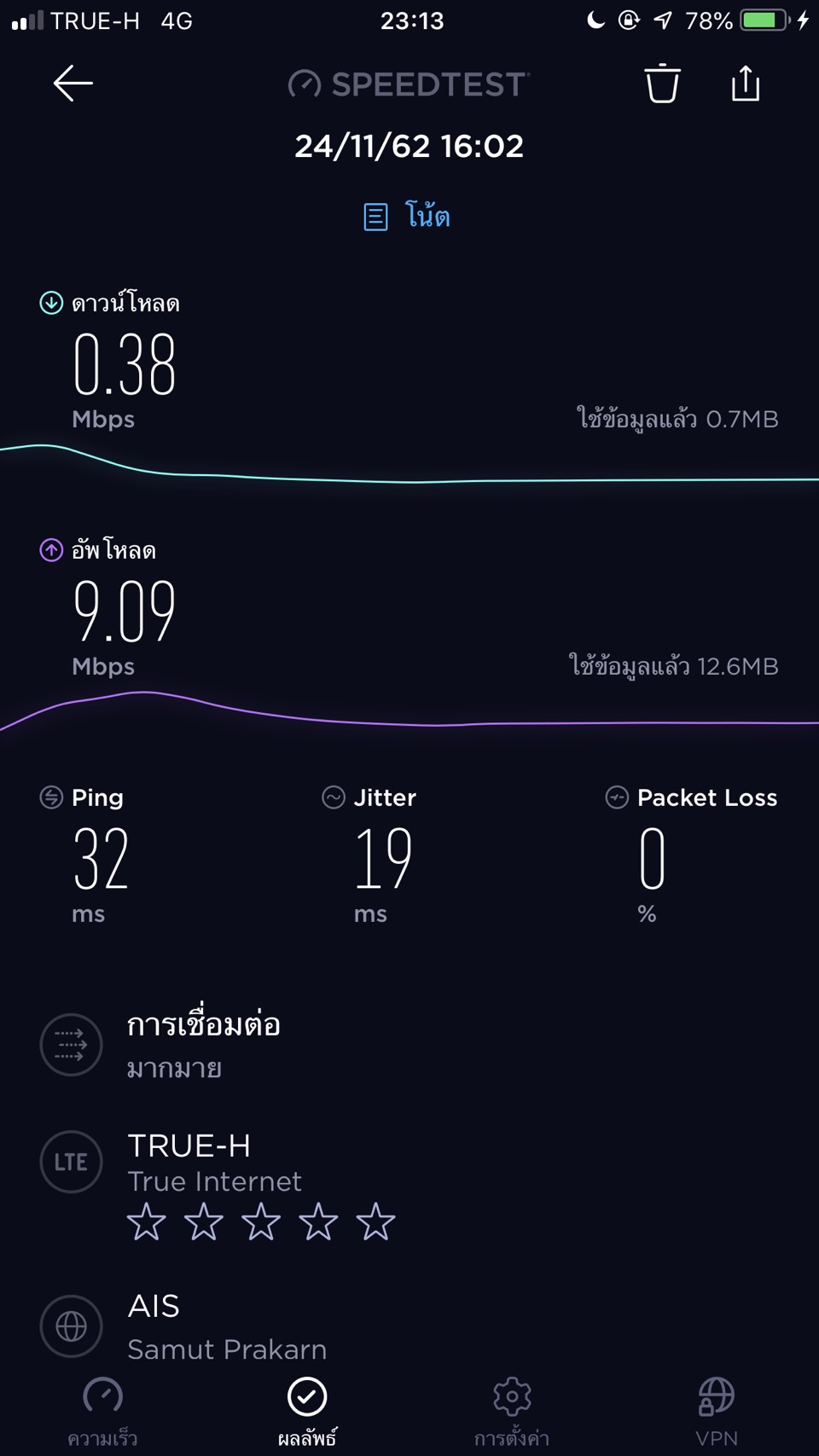
Task: Rate True Internet with five stars
Action: 375,1222
